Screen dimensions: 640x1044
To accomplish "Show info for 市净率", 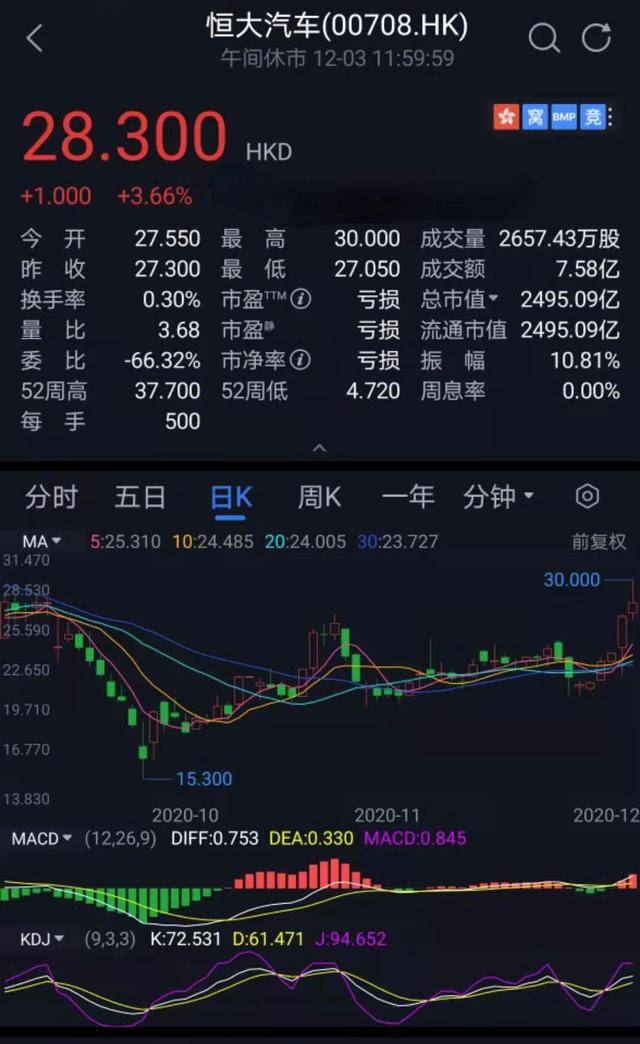I will coord(302,359).
